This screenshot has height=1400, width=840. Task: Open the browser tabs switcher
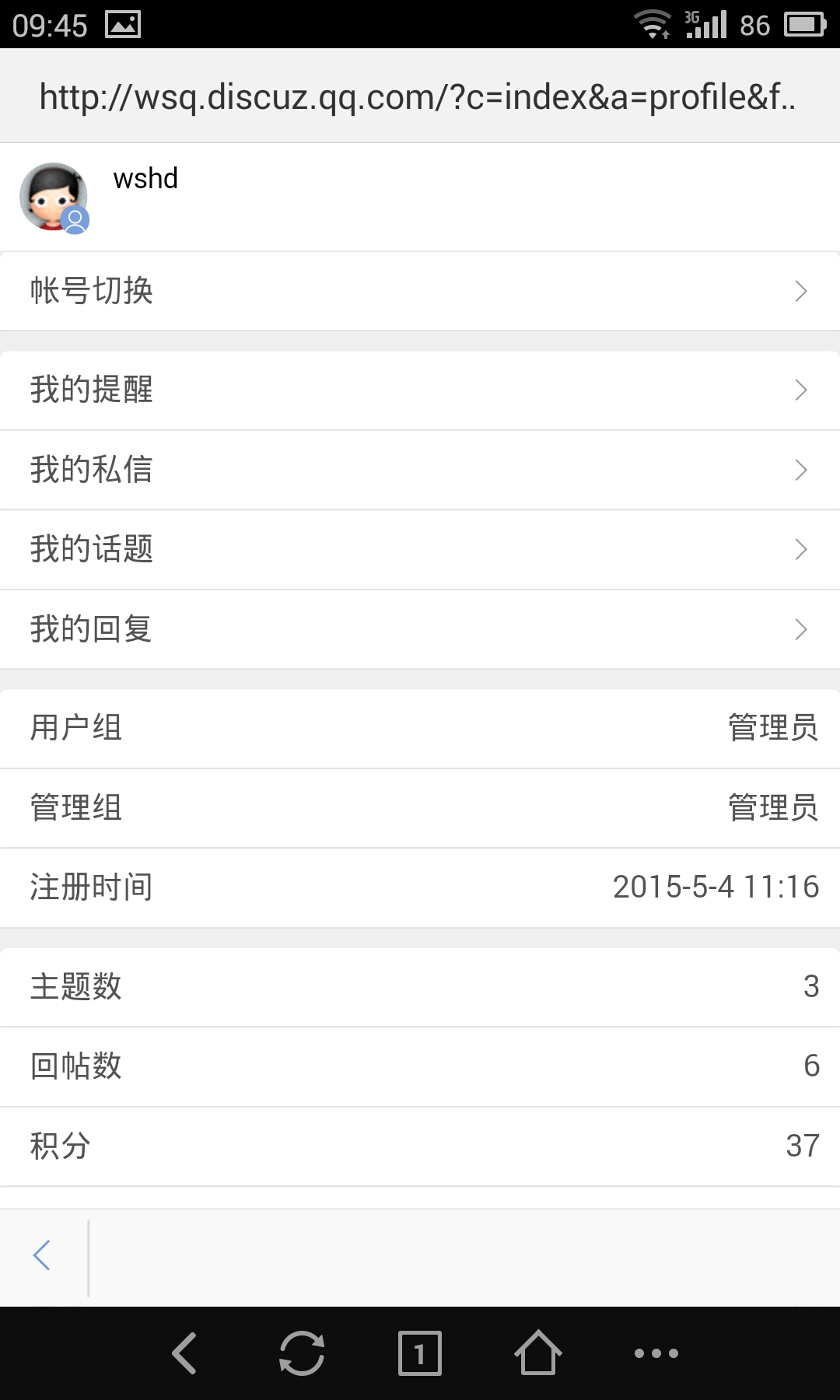point(419,1353)
